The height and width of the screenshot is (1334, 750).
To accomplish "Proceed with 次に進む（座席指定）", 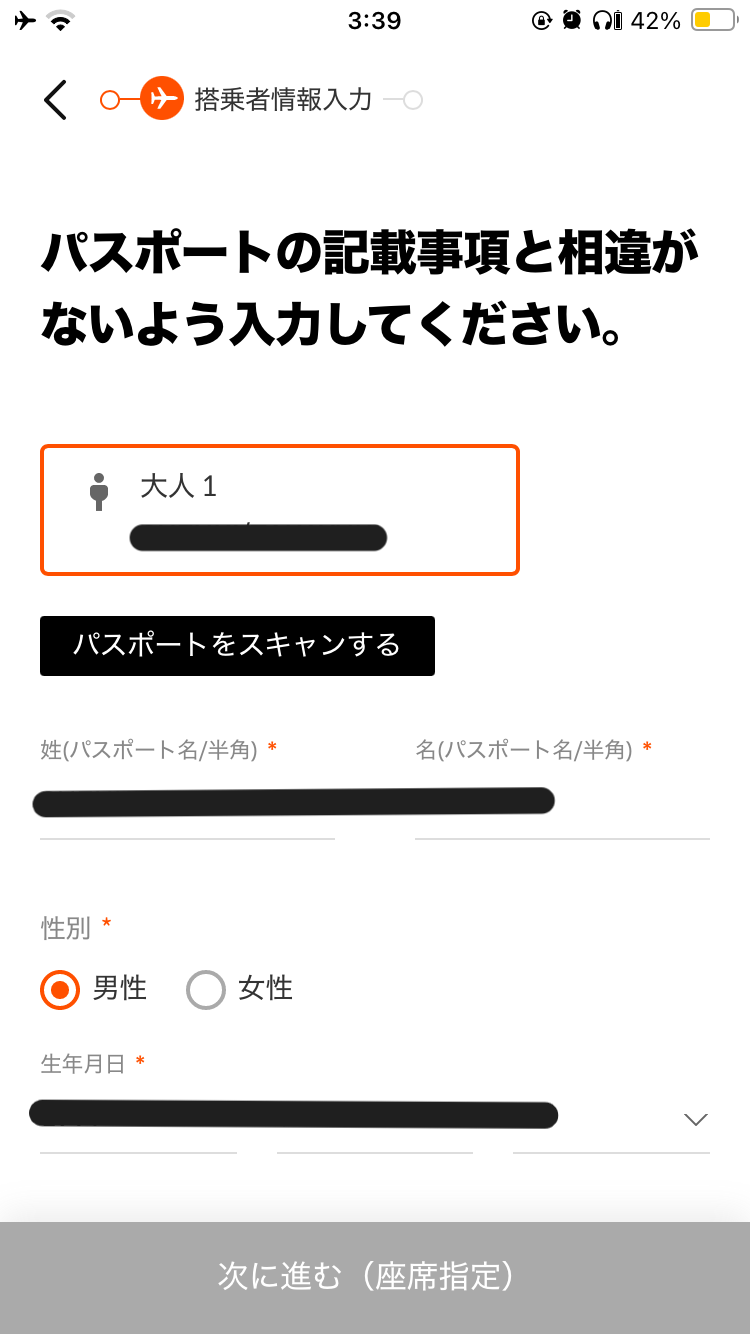I will point(375,1276).
